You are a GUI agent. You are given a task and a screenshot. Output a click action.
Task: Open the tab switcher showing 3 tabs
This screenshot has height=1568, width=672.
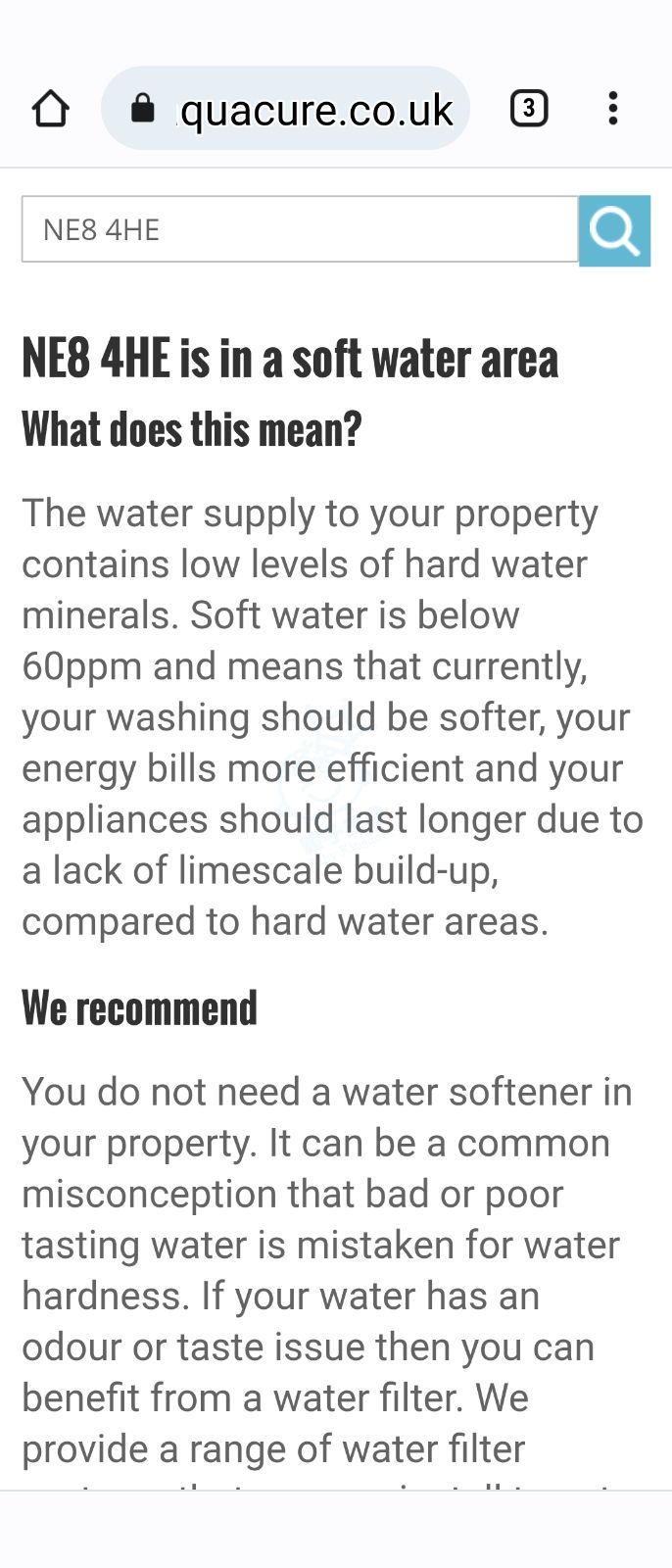tap(529, 108)
